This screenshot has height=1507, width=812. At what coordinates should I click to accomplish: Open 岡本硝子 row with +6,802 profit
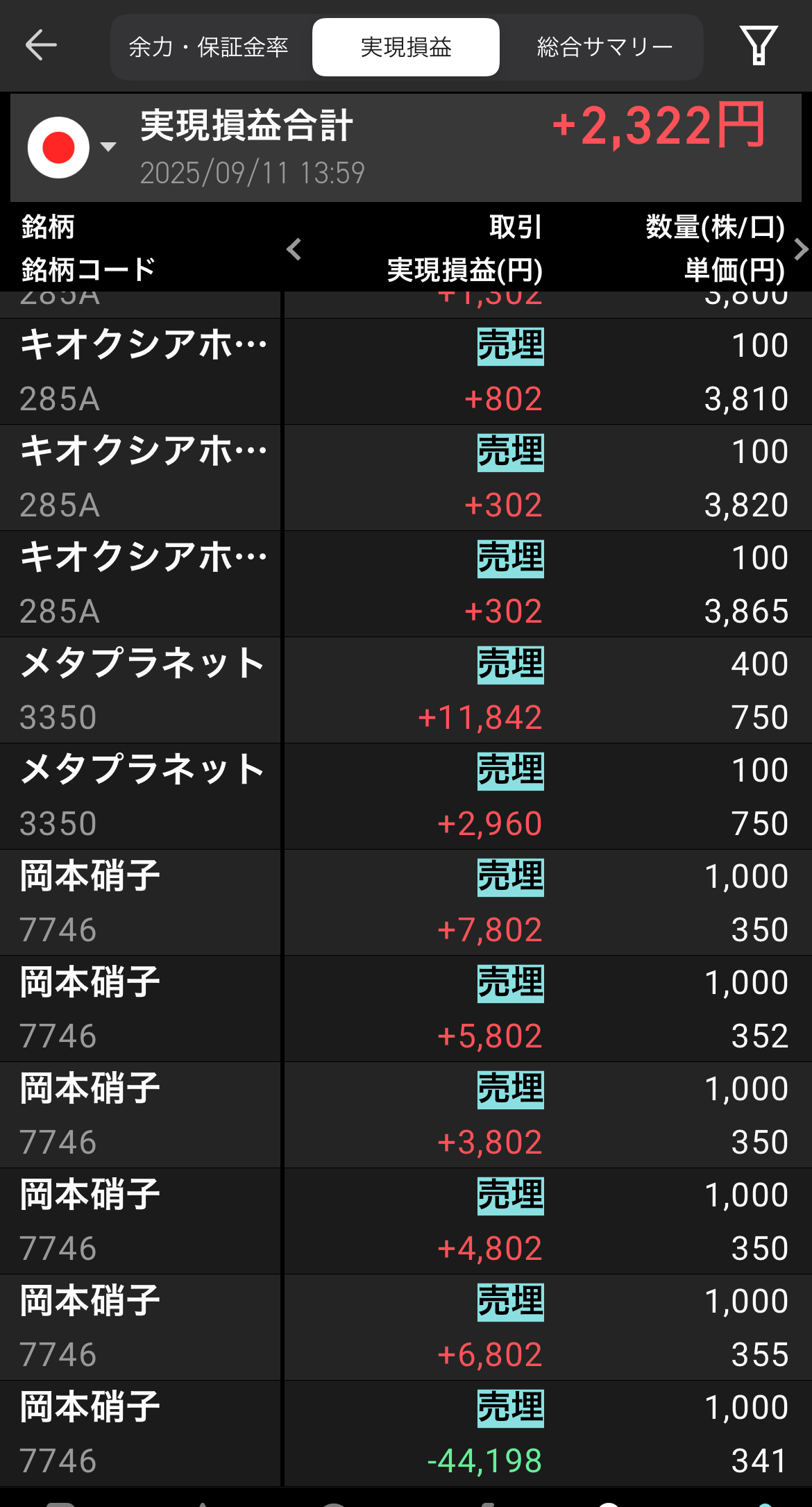(x=406, y=1328)
